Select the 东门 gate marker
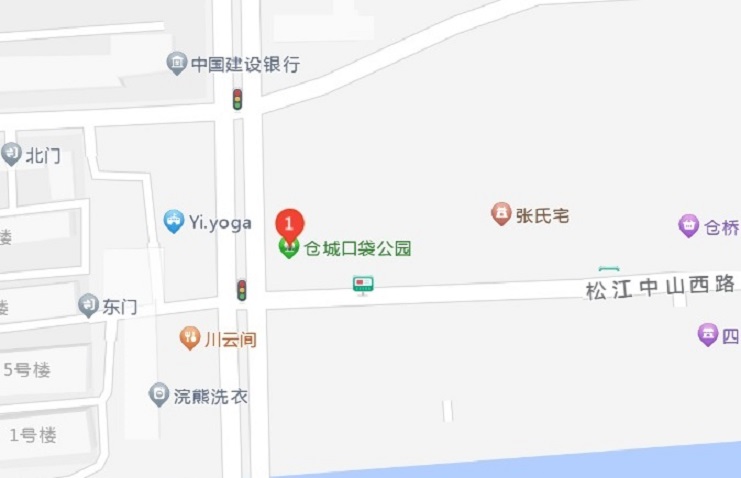 click(89, 306)
